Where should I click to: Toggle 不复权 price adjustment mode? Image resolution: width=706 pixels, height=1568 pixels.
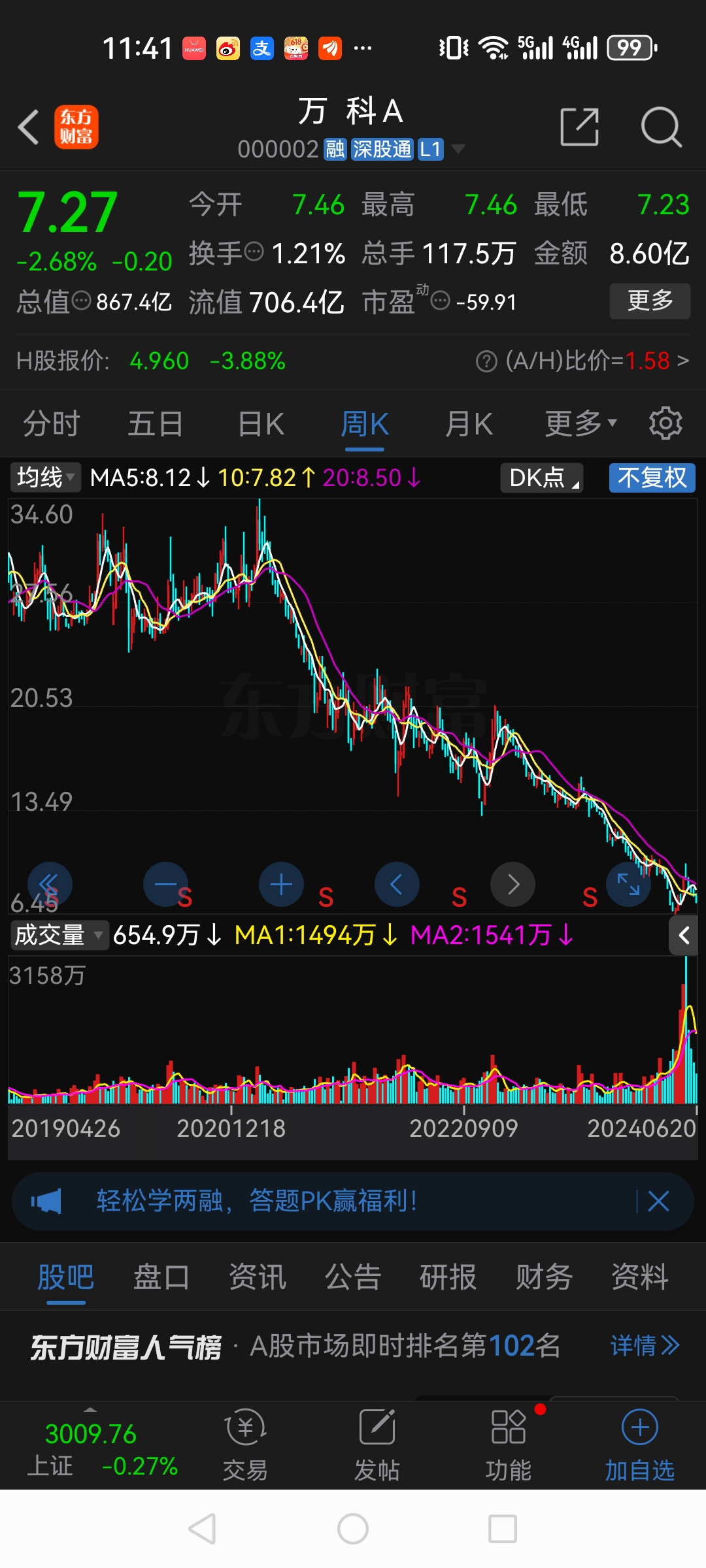tap(651, 478)
